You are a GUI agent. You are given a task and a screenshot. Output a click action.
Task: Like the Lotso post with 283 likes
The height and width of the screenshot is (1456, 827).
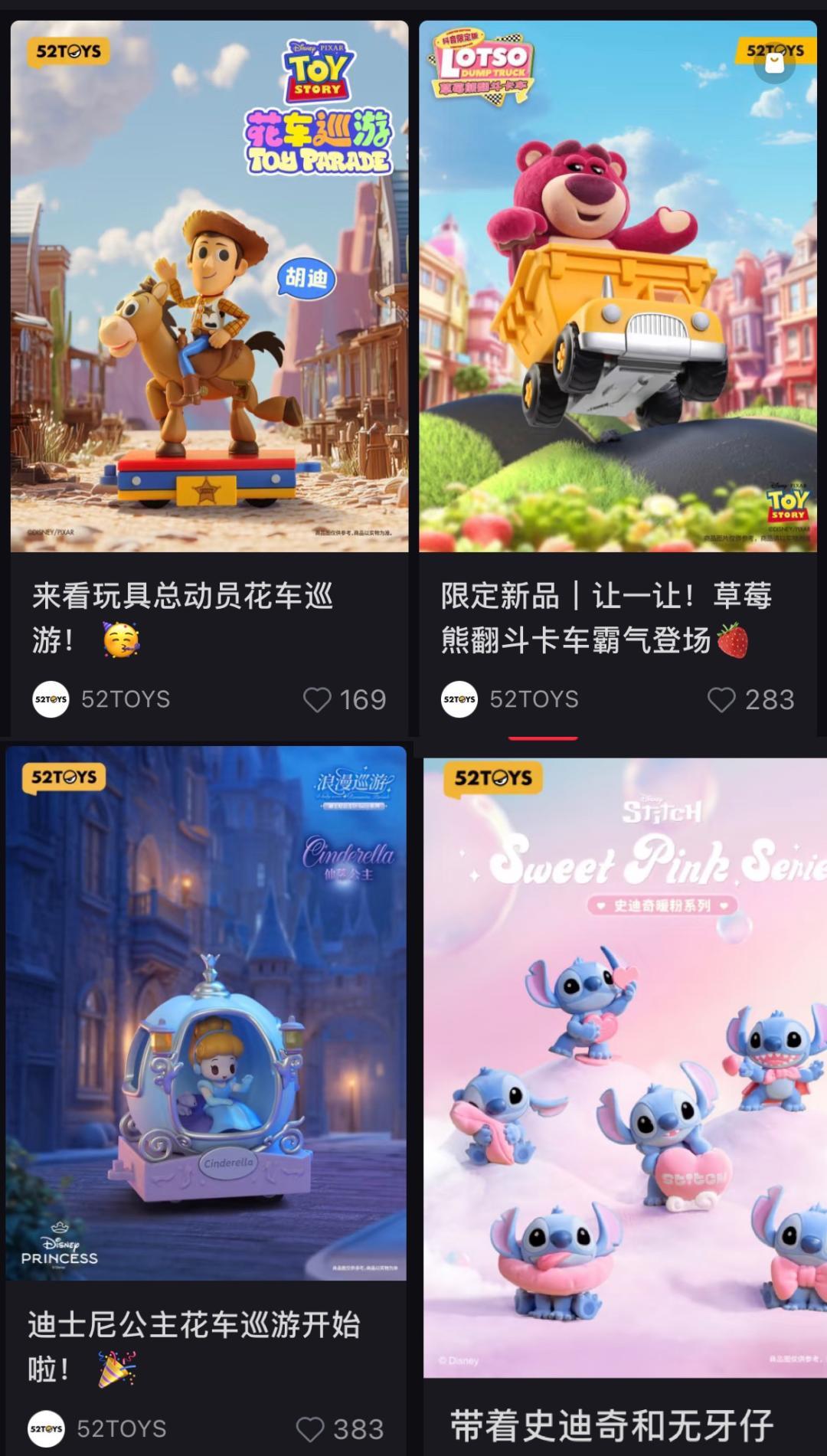721,699
